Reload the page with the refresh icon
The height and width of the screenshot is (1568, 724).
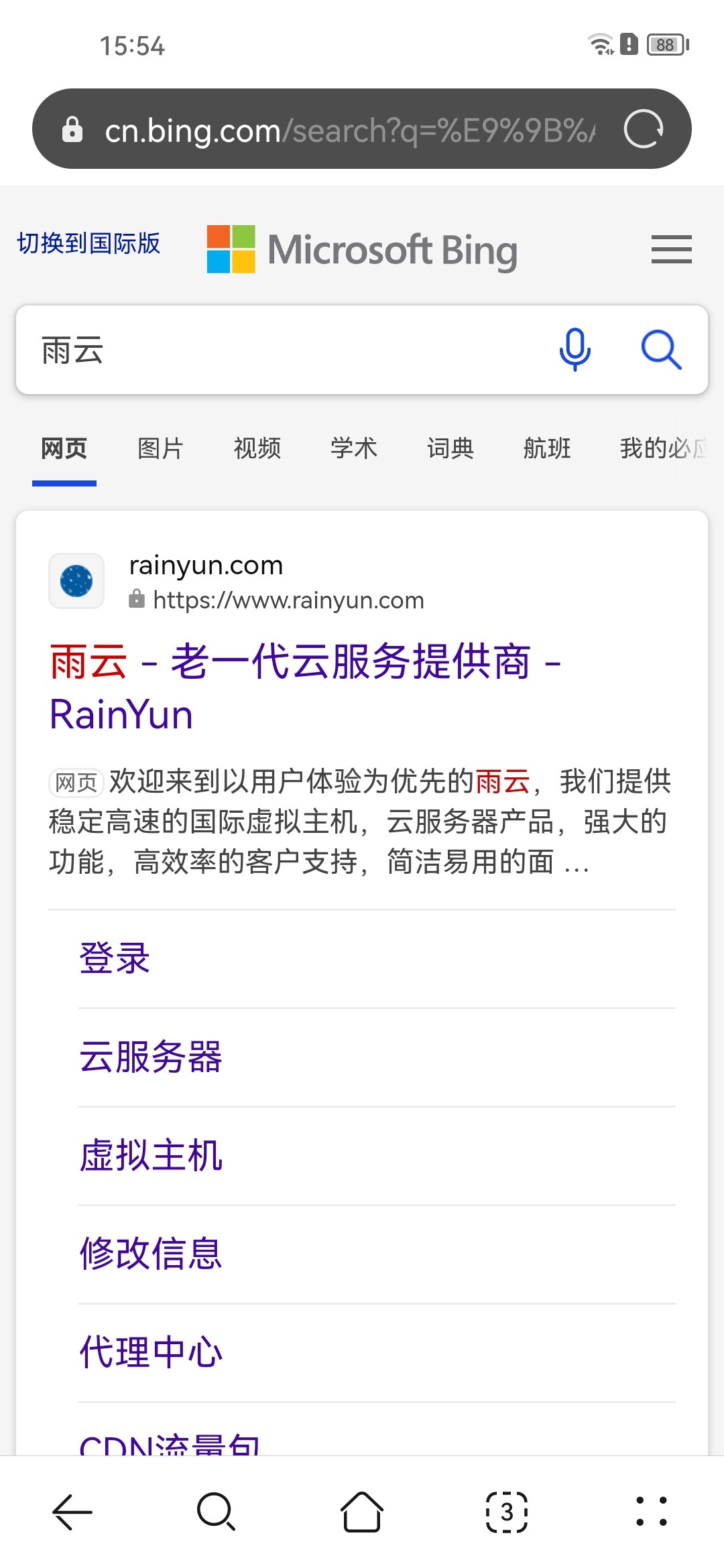644,129
